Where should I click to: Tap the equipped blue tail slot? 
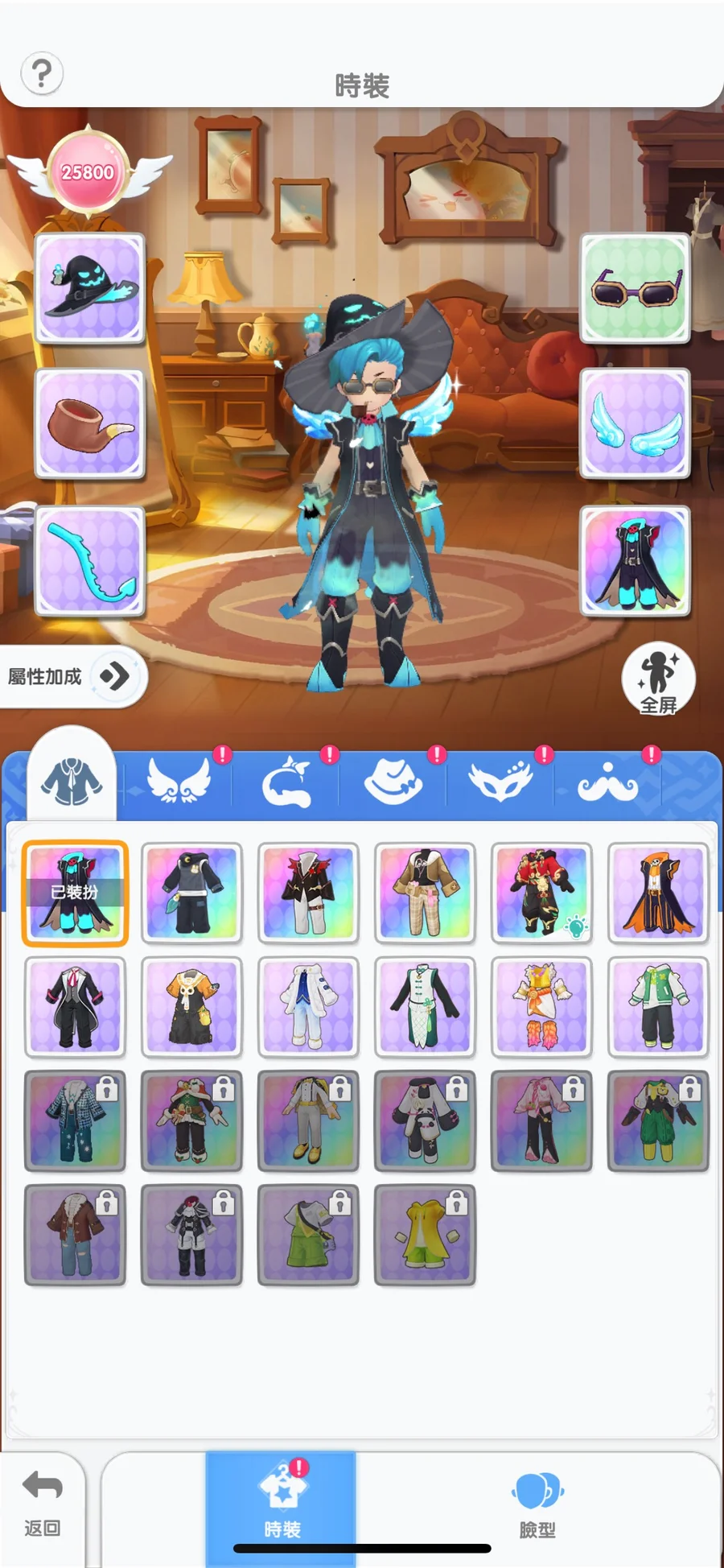[90, 561]
